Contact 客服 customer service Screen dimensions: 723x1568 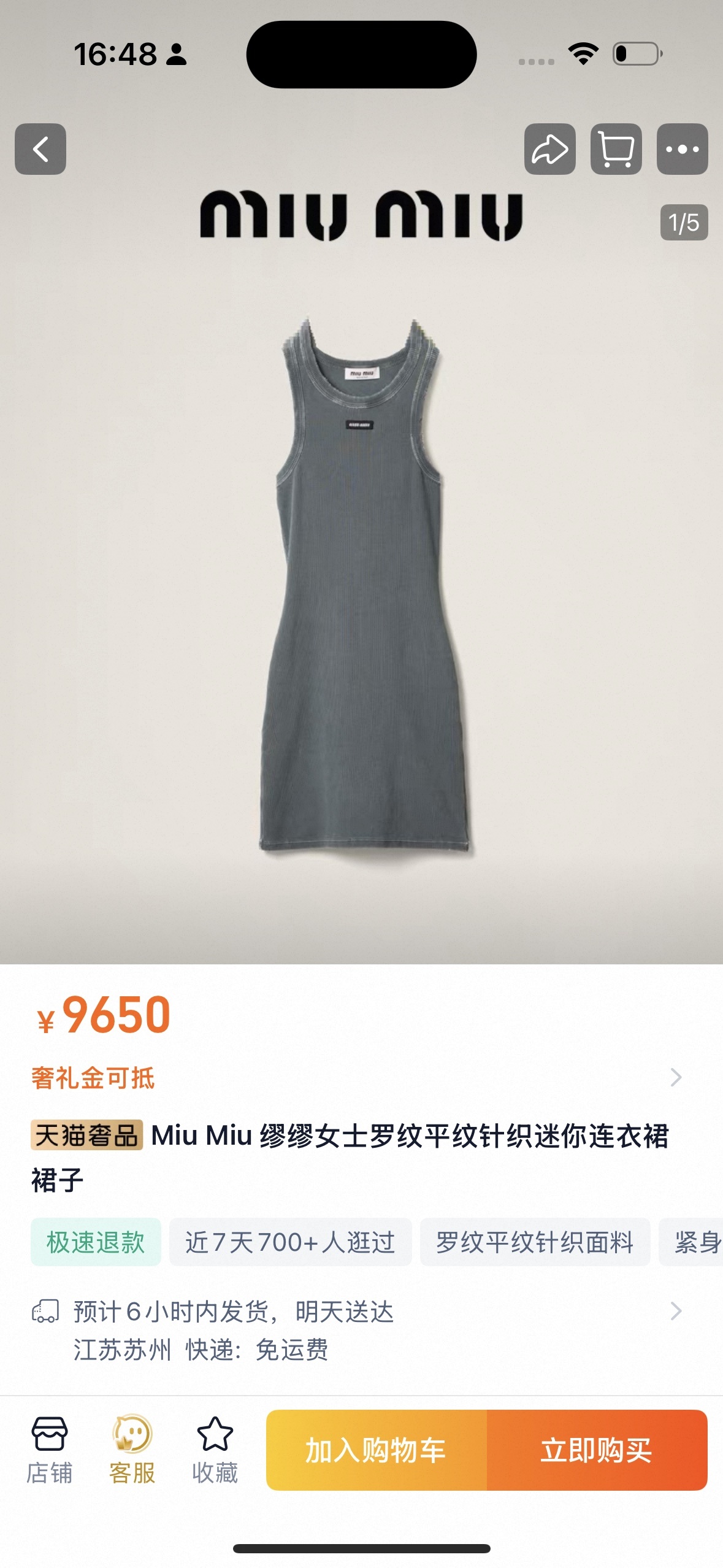point(132,1450)
